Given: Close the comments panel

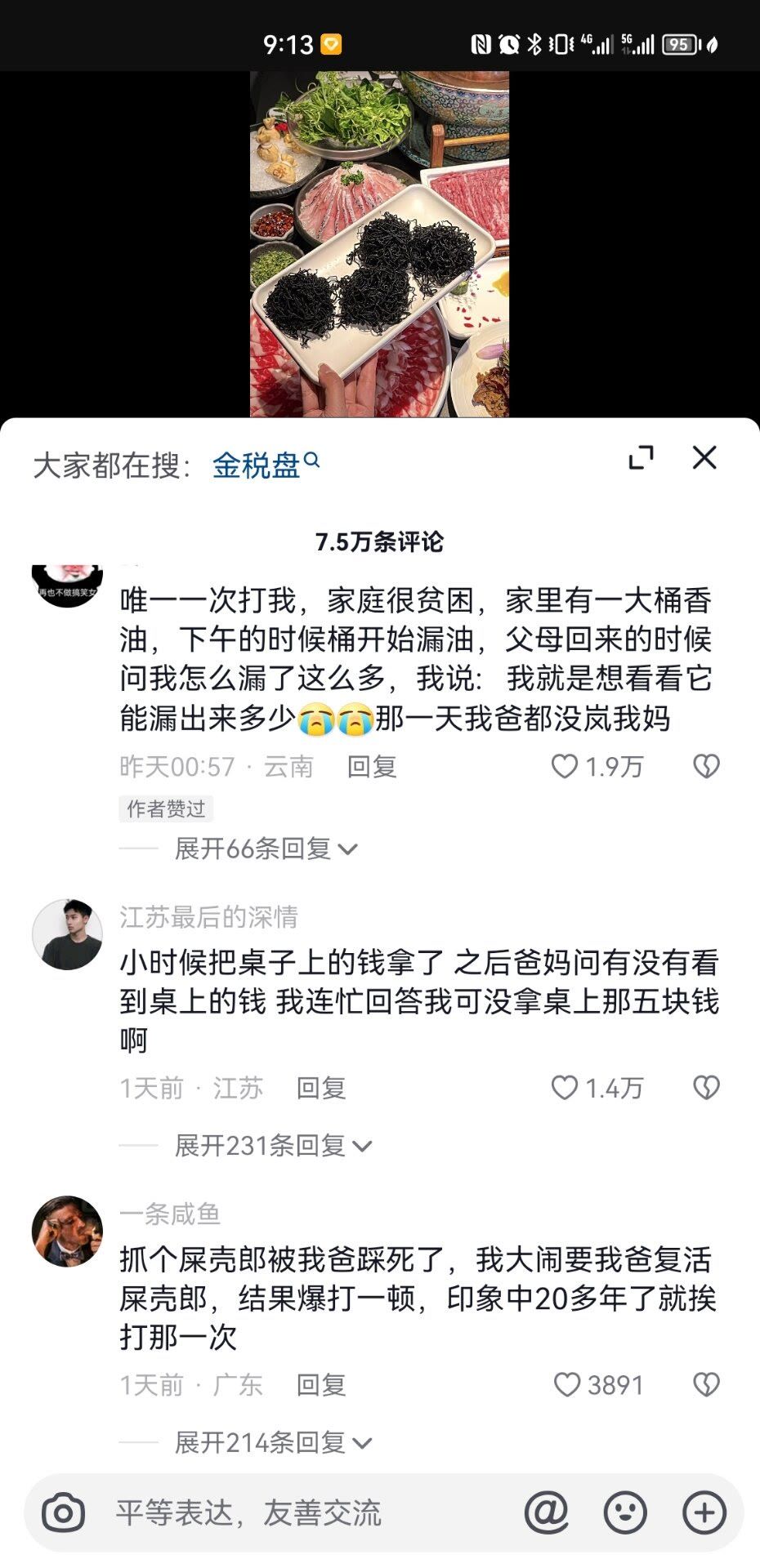Looking at the screenshot, I should click(x=704, y=458).
